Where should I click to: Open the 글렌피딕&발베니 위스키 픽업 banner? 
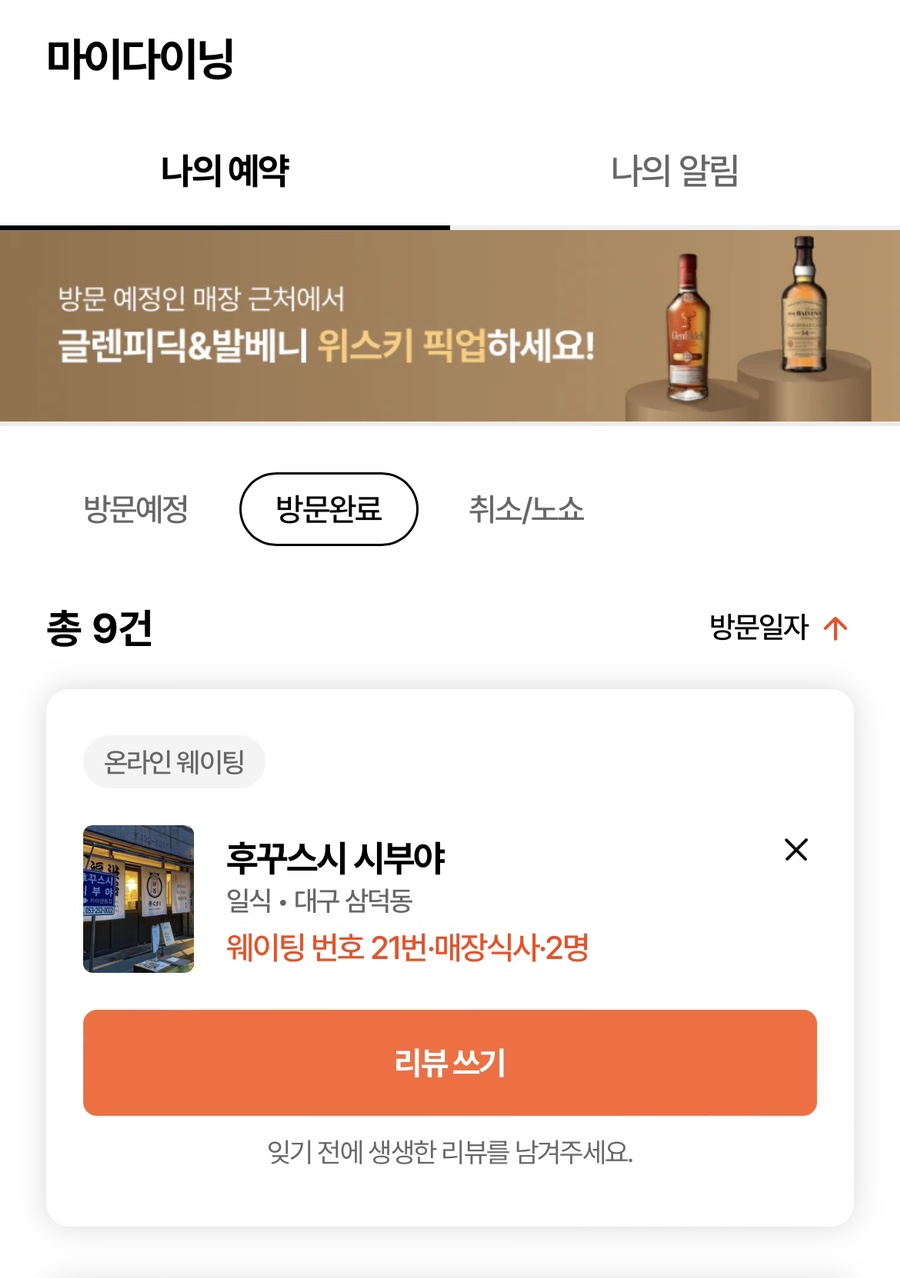(x=450, y=326)
